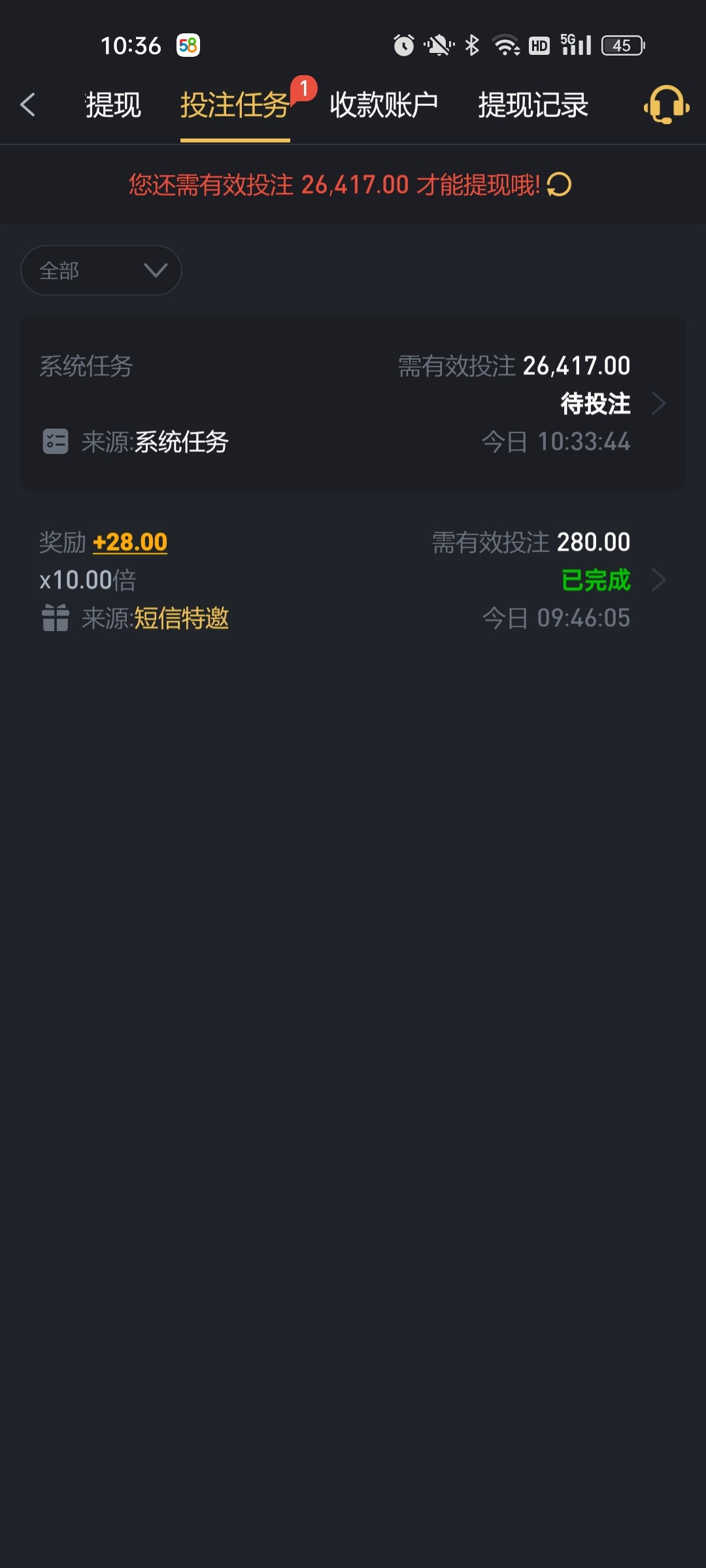Select the 投注任务 tab
706x1568 pixels.
pos(235,105)
